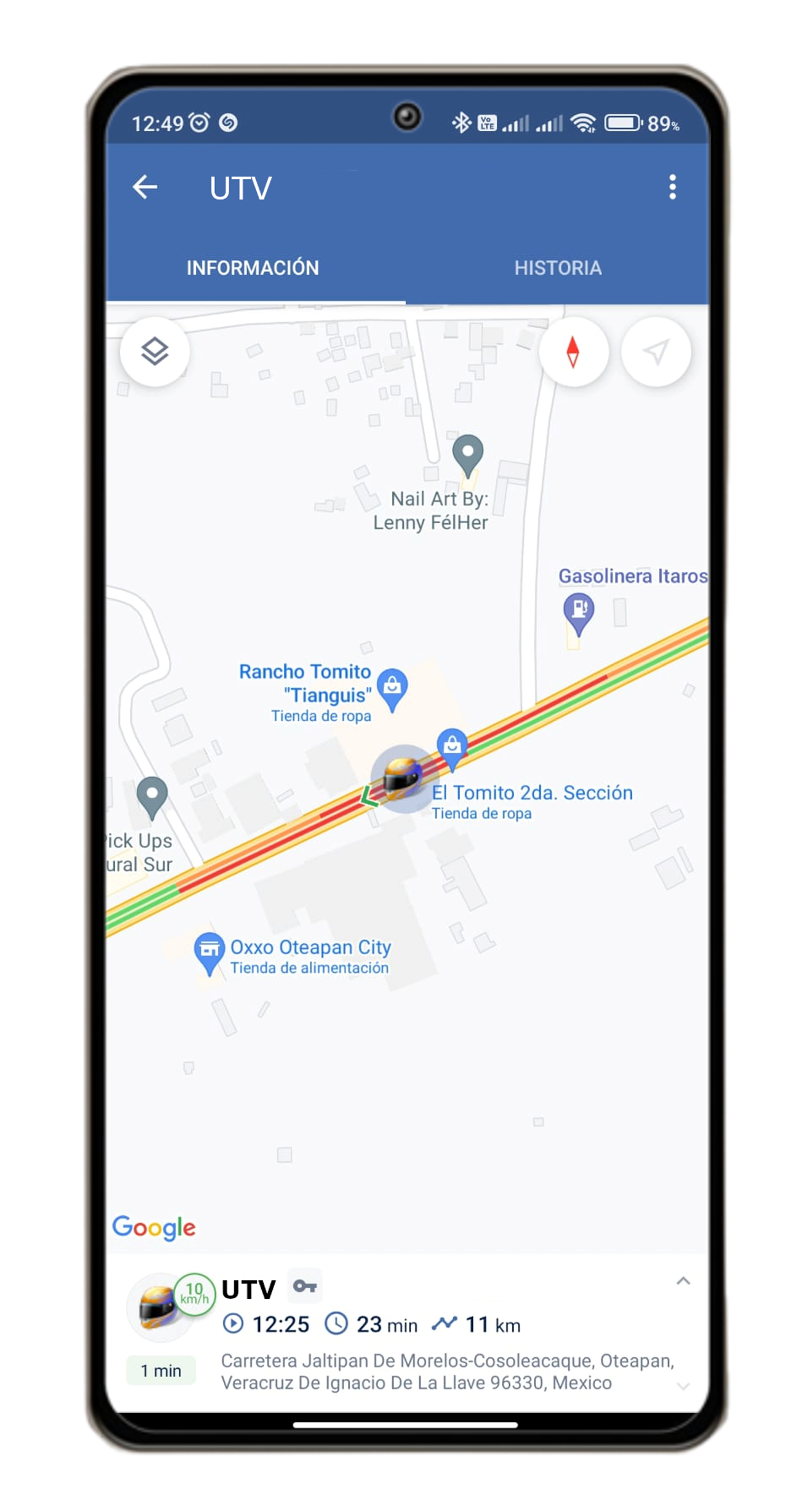Tap the compass to reset orientation

[573, 352]
